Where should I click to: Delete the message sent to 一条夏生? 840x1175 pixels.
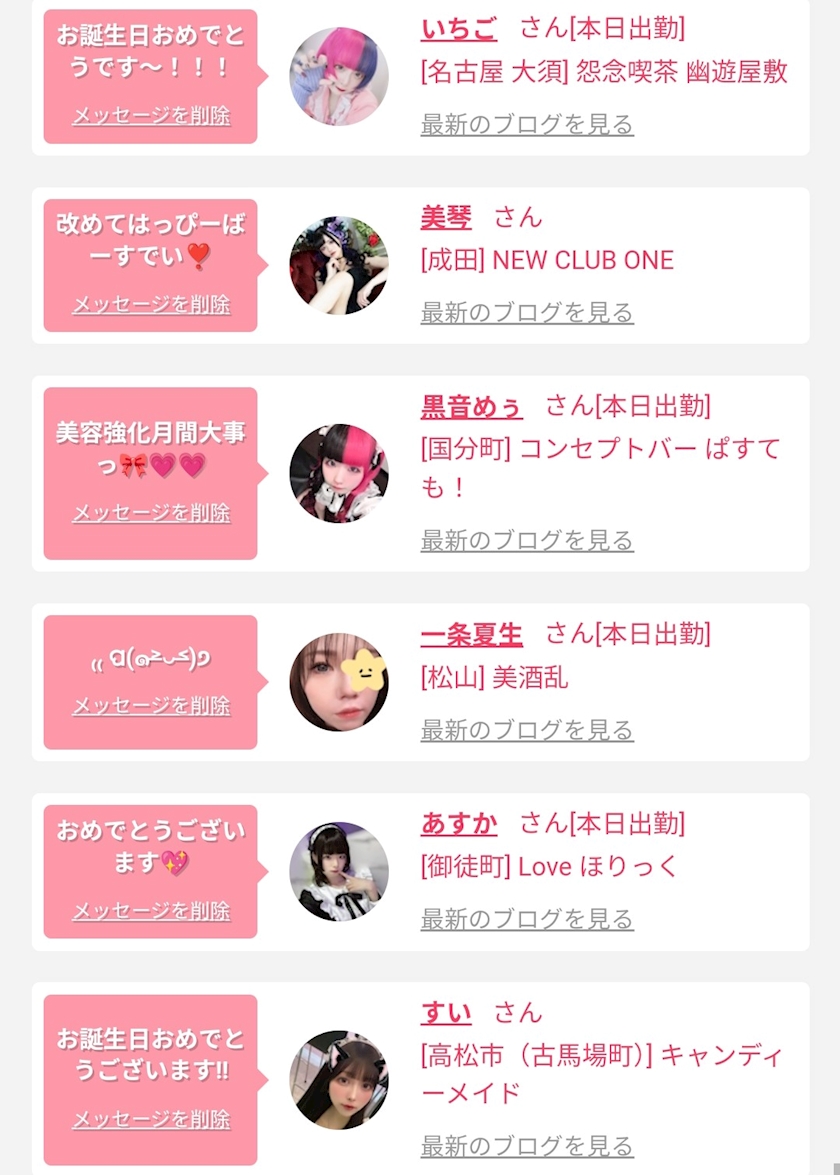[151, 705]
